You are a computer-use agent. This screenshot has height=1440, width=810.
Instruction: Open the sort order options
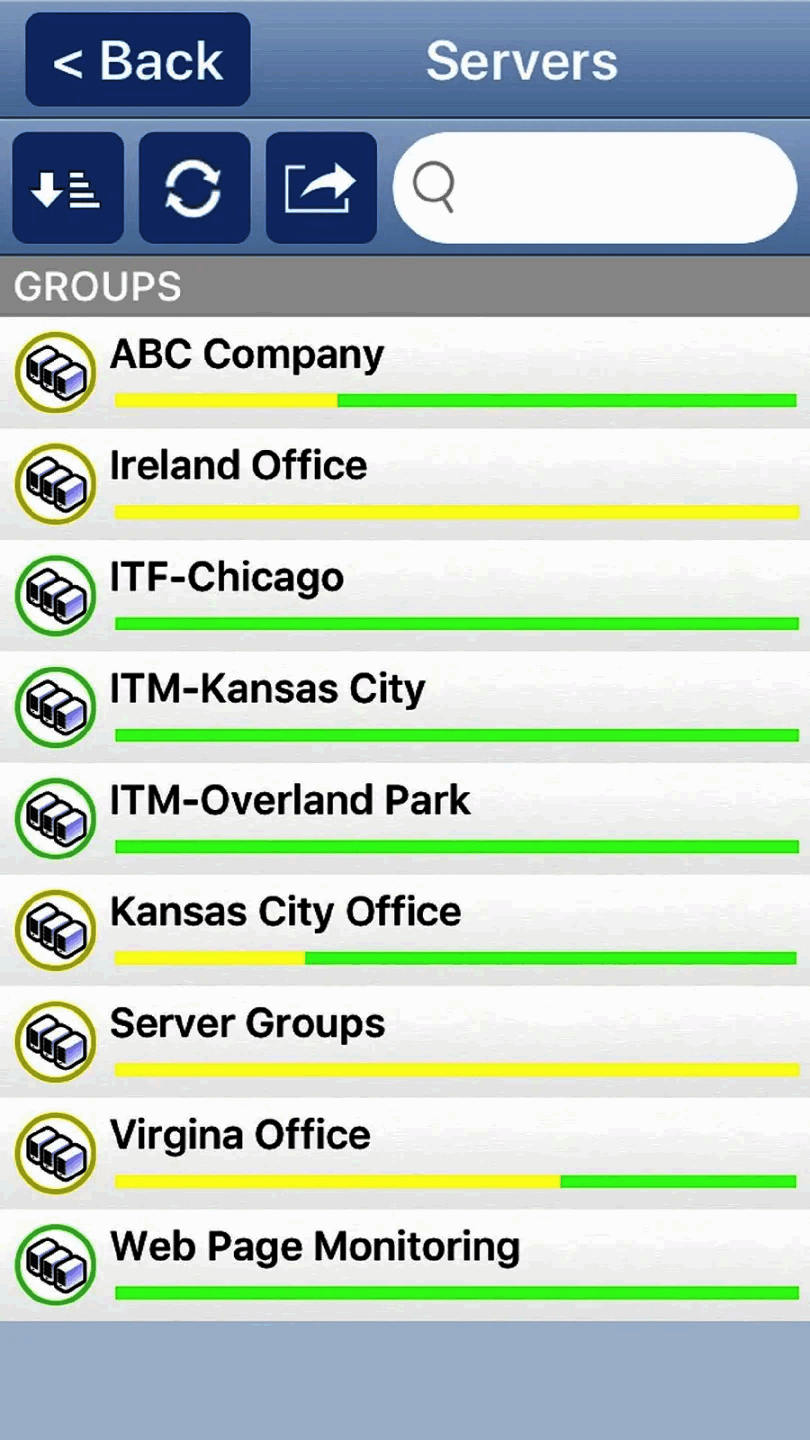pos(68,188)
